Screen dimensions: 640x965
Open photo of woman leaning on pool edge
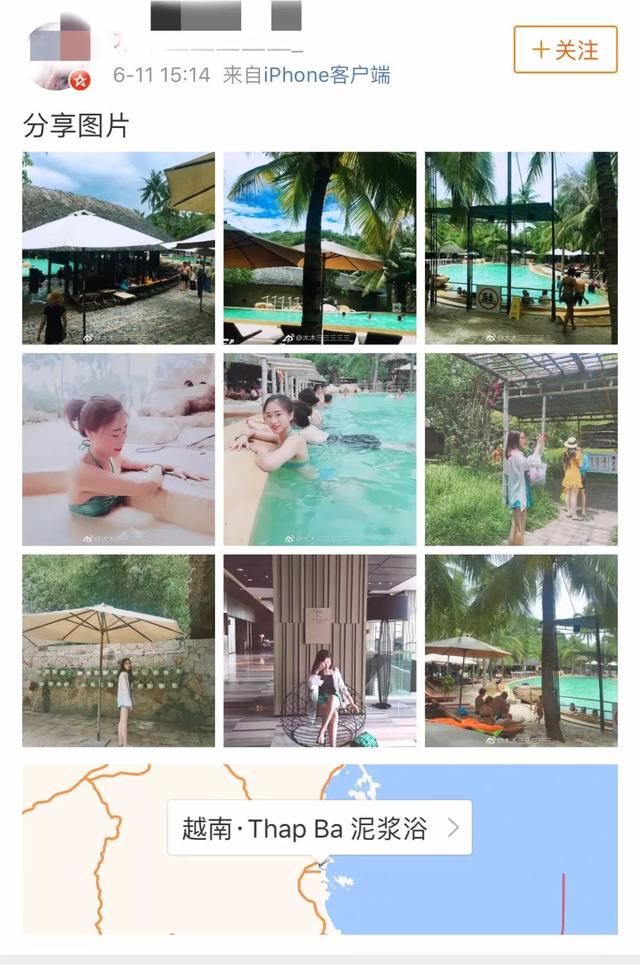[319, 449]
